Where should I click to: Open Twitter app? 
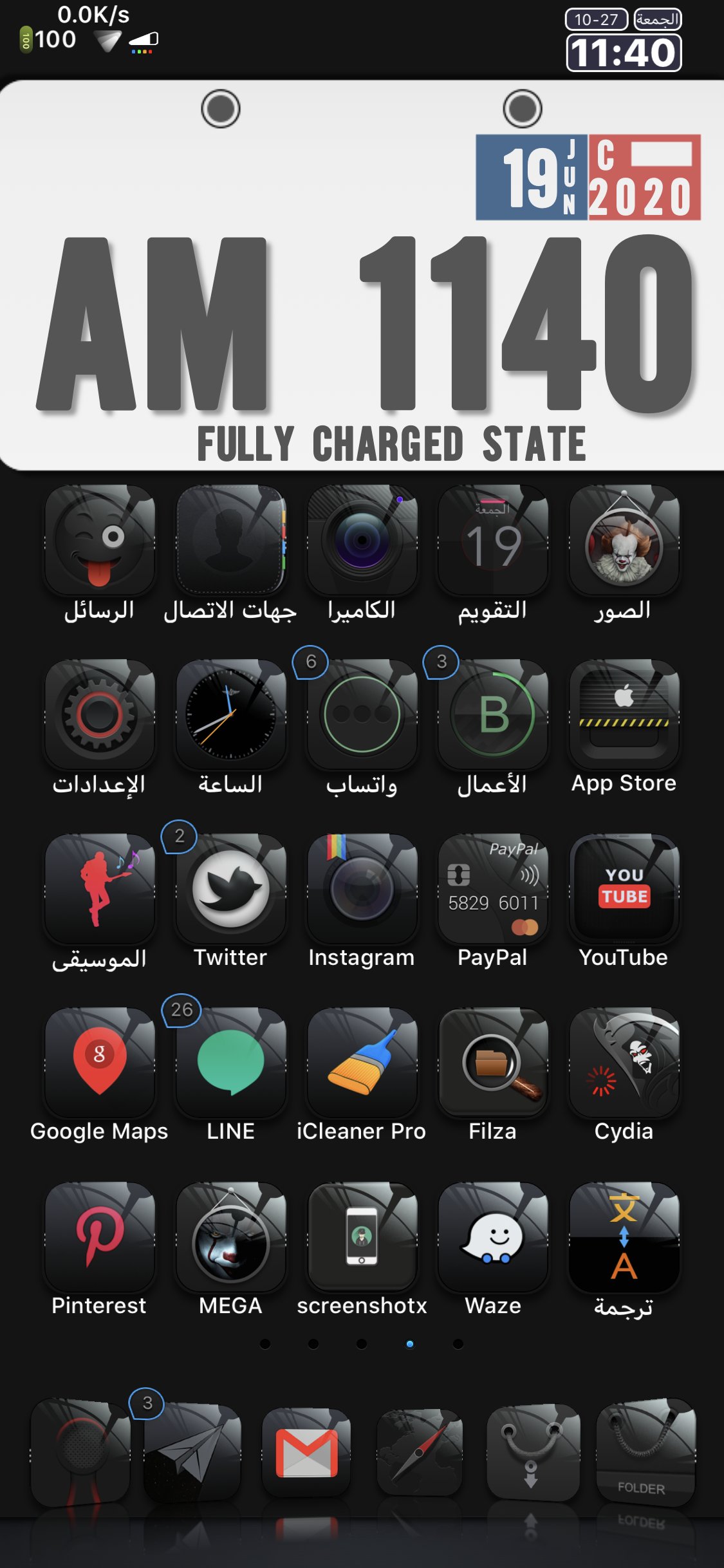(230, 889)
